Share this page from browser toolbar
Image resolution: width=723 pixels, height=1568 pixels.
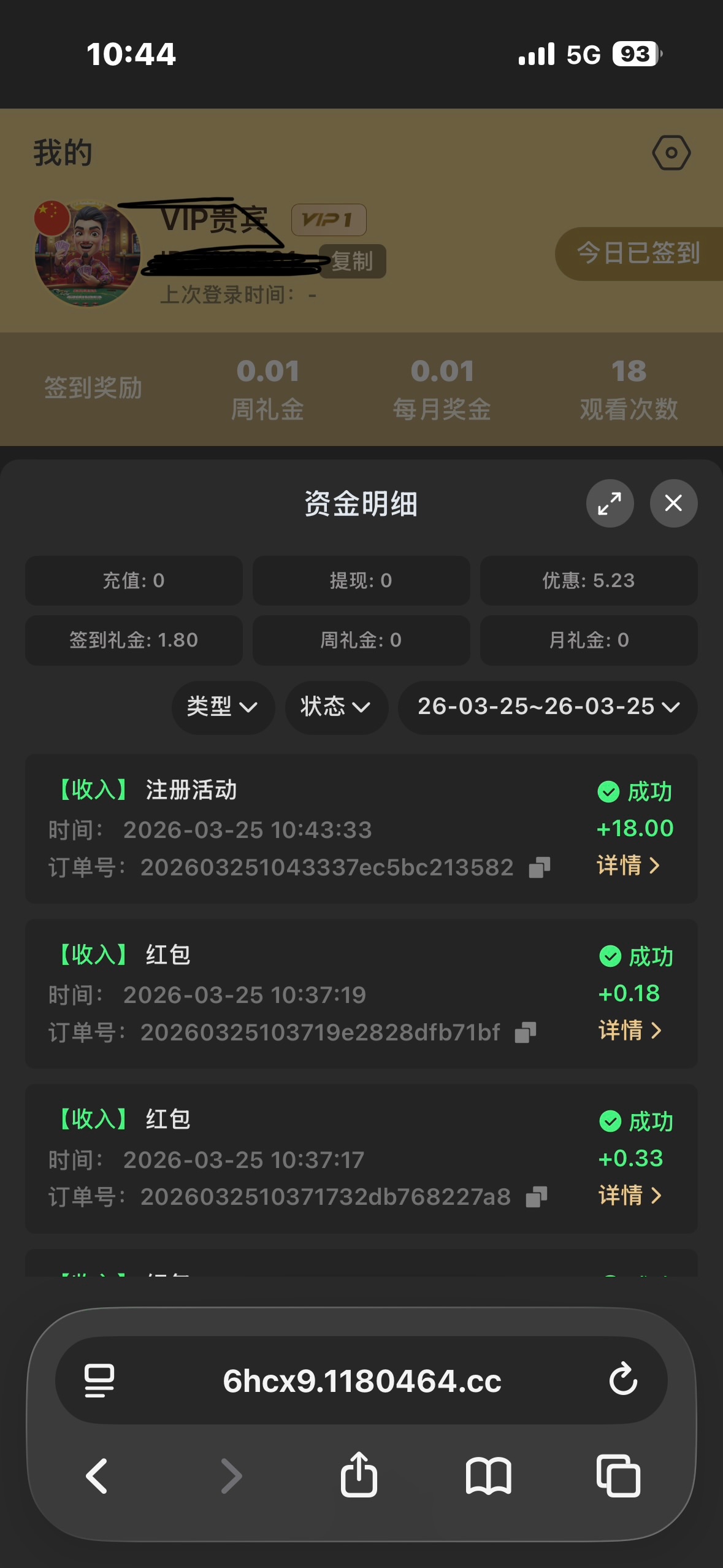tap(359, 1475)
